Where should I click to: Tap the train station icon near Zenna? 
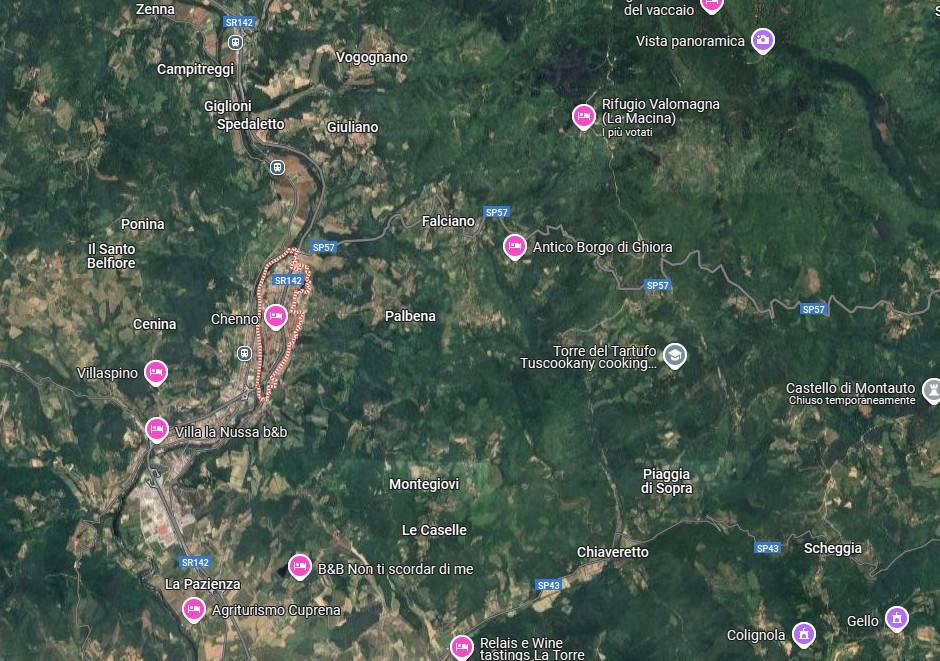[x=236, y=42]
